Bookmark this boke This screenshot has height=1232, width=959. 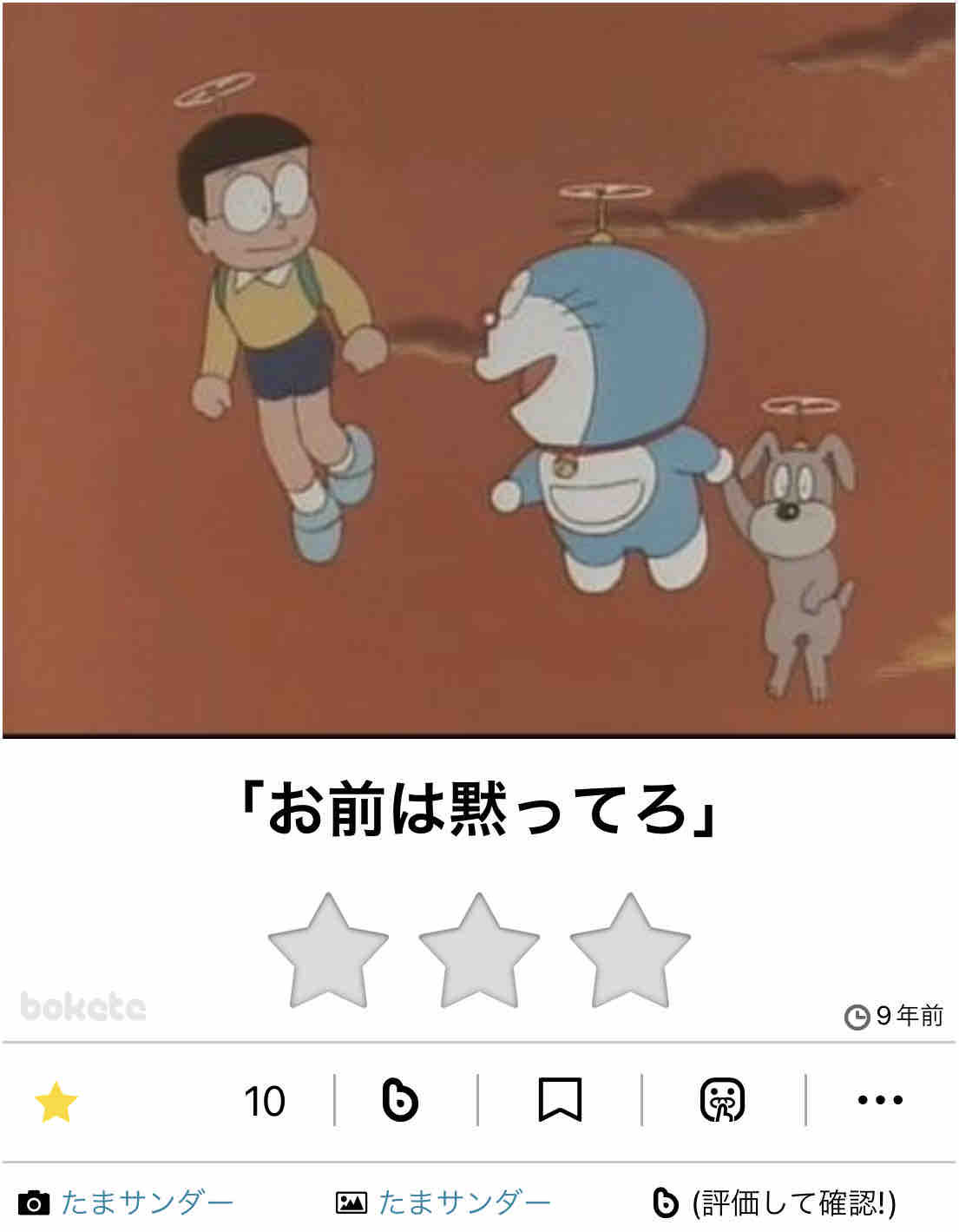point(560,1100)
